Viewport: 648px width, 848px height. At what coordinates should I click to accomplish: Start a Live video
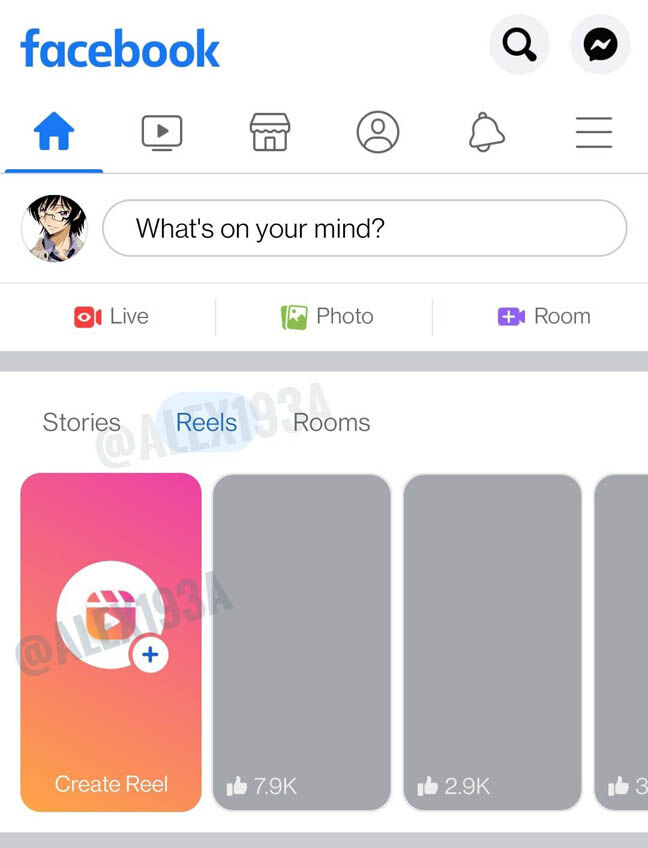coord(111,317)
